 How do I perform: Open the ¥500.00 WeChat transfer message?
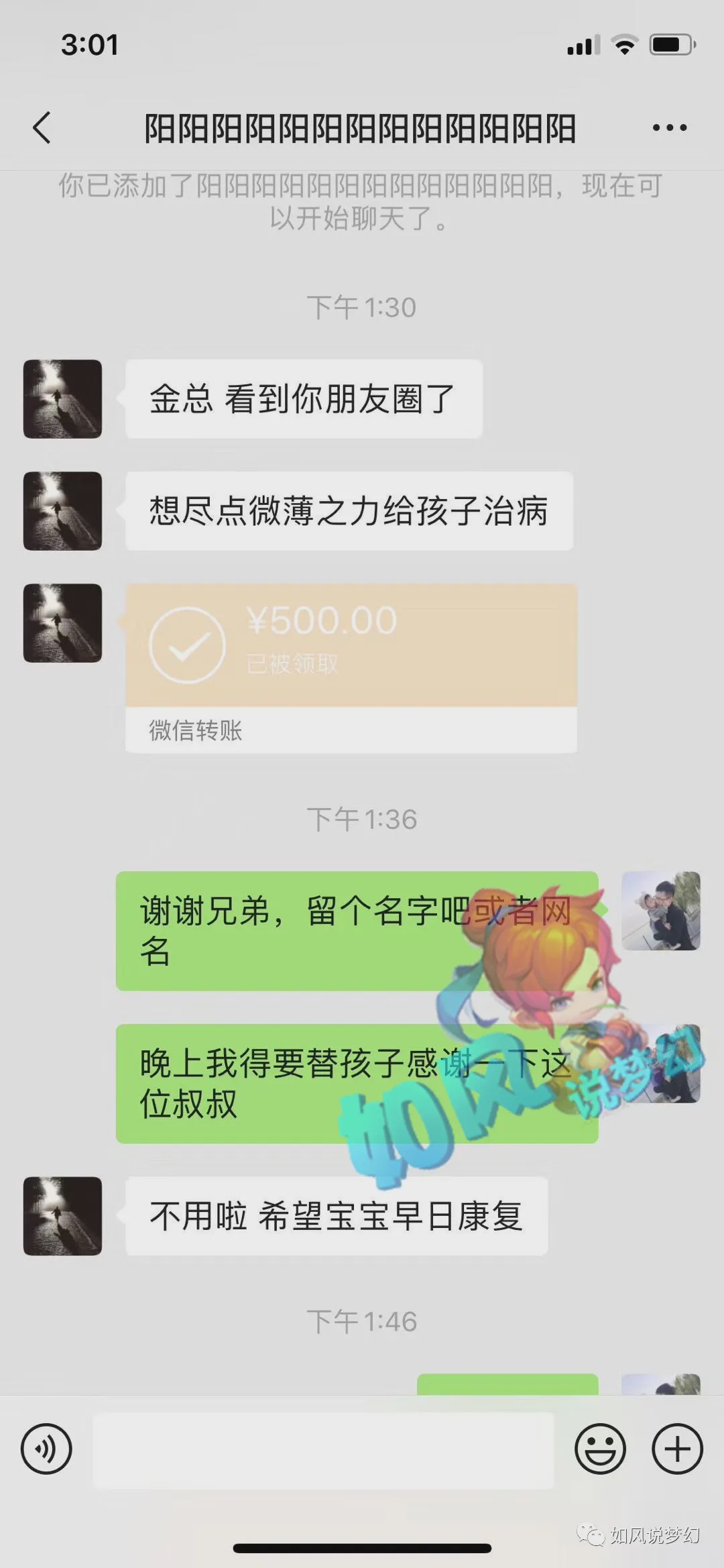351,668
